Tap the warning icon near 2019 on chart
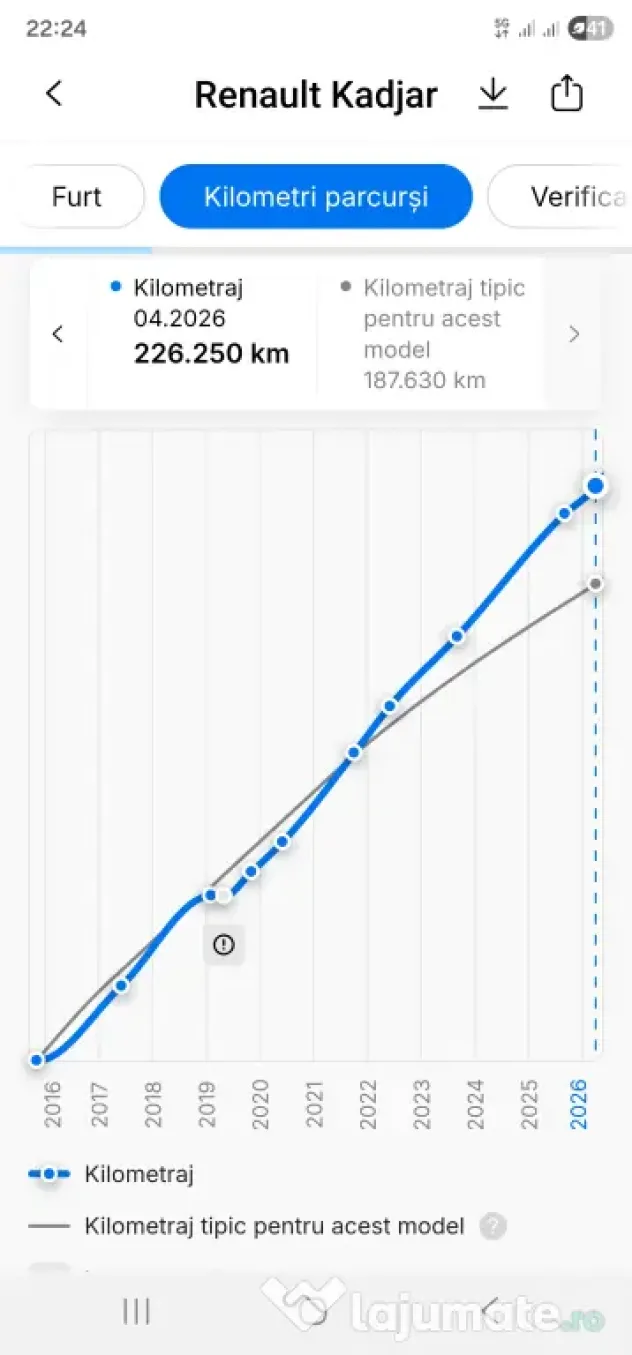Viewport: 632px width, 1355px height. [224, 944]
